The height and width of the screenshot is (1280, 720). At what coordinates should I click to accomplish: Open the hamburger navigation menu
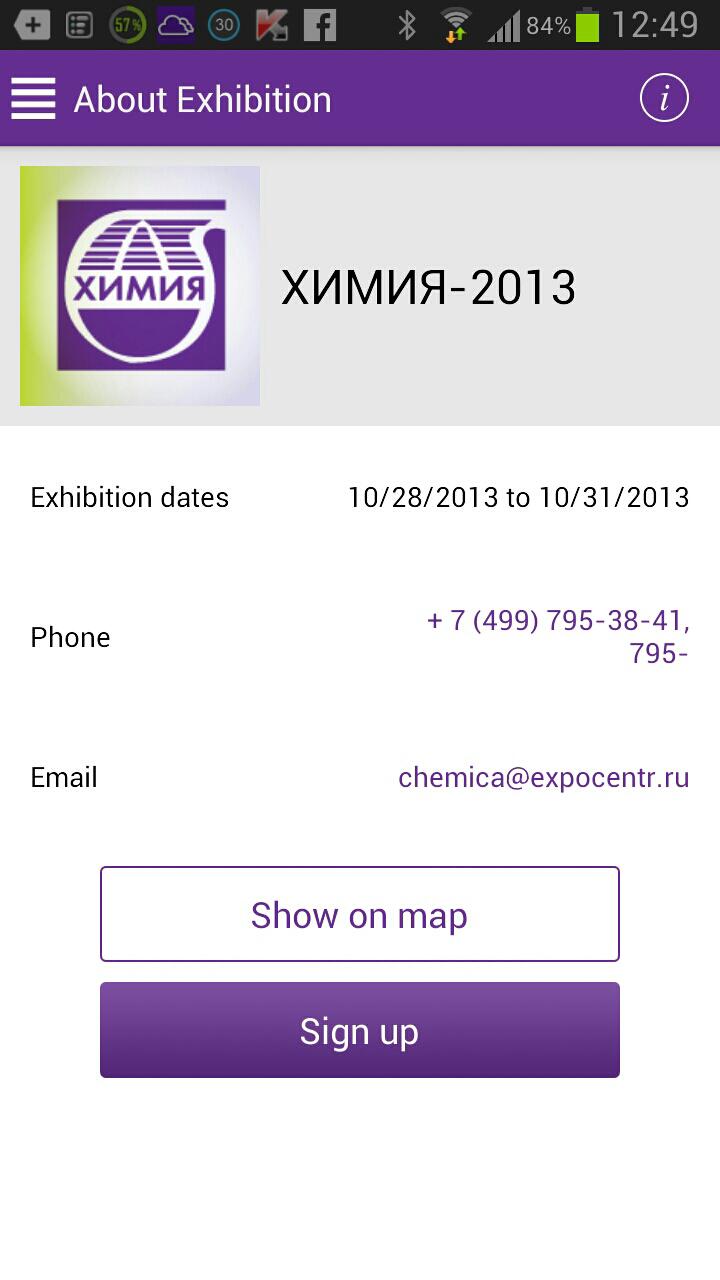click(x=33, y=99)
